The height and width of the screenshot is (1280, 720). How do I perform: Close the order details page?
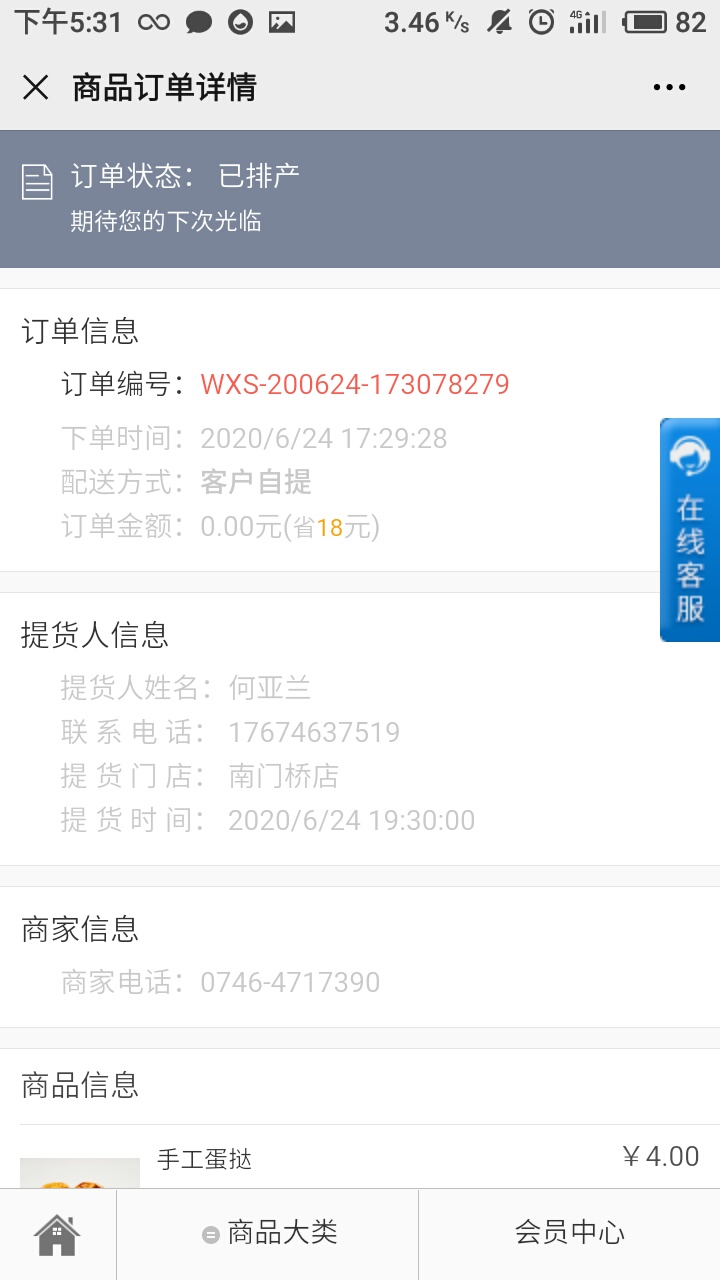tap(36, 88)
